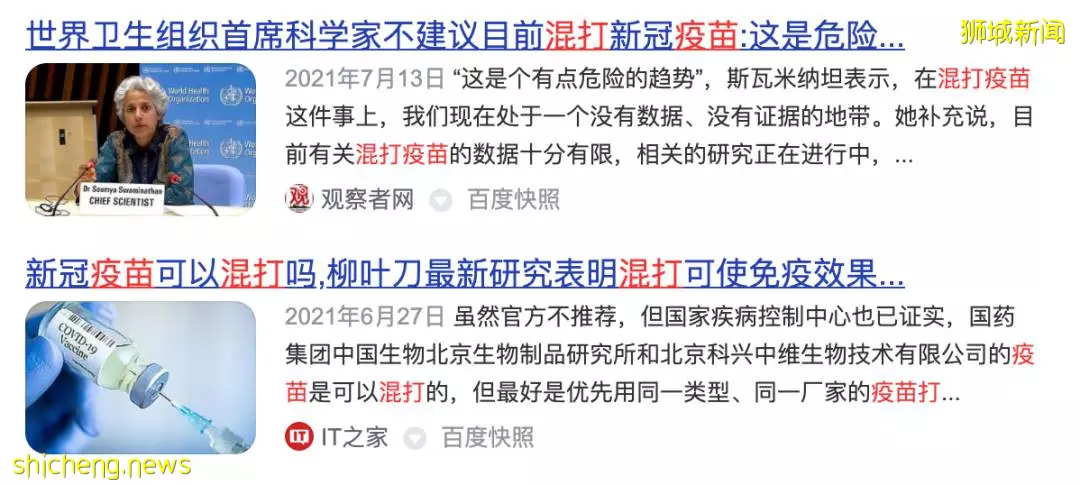Tap the WHO chief scientist press conference thumbnail
Image resolution: width=1080 pixels, height=485 pixels.
139,139
